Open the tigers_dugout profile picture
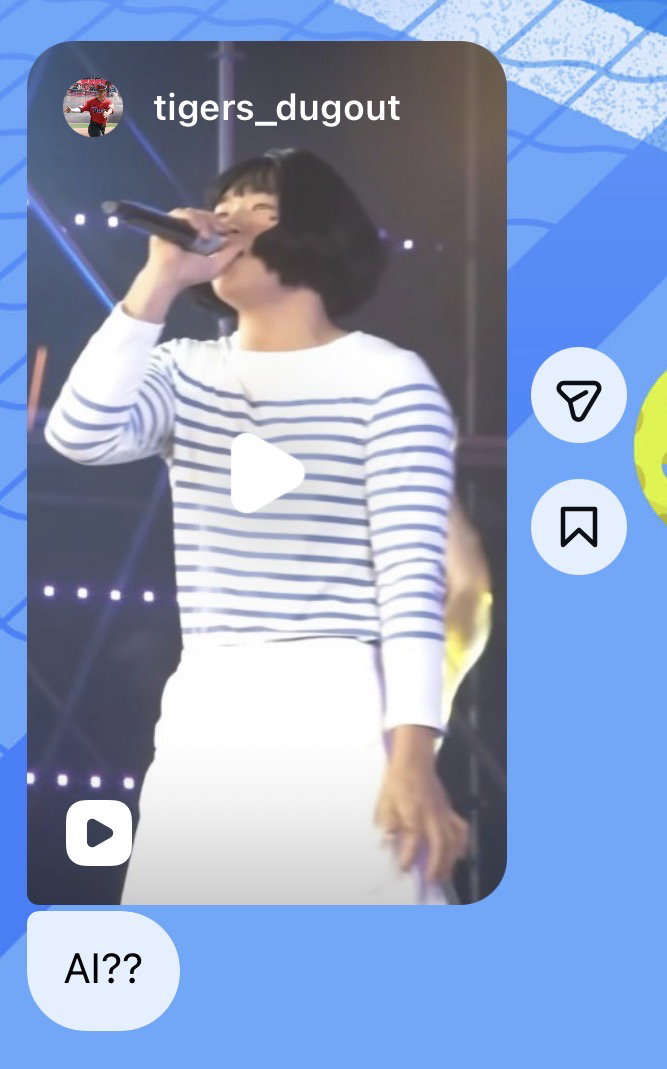The width and height of the screenshot is (667, 1069). [93, 108]
